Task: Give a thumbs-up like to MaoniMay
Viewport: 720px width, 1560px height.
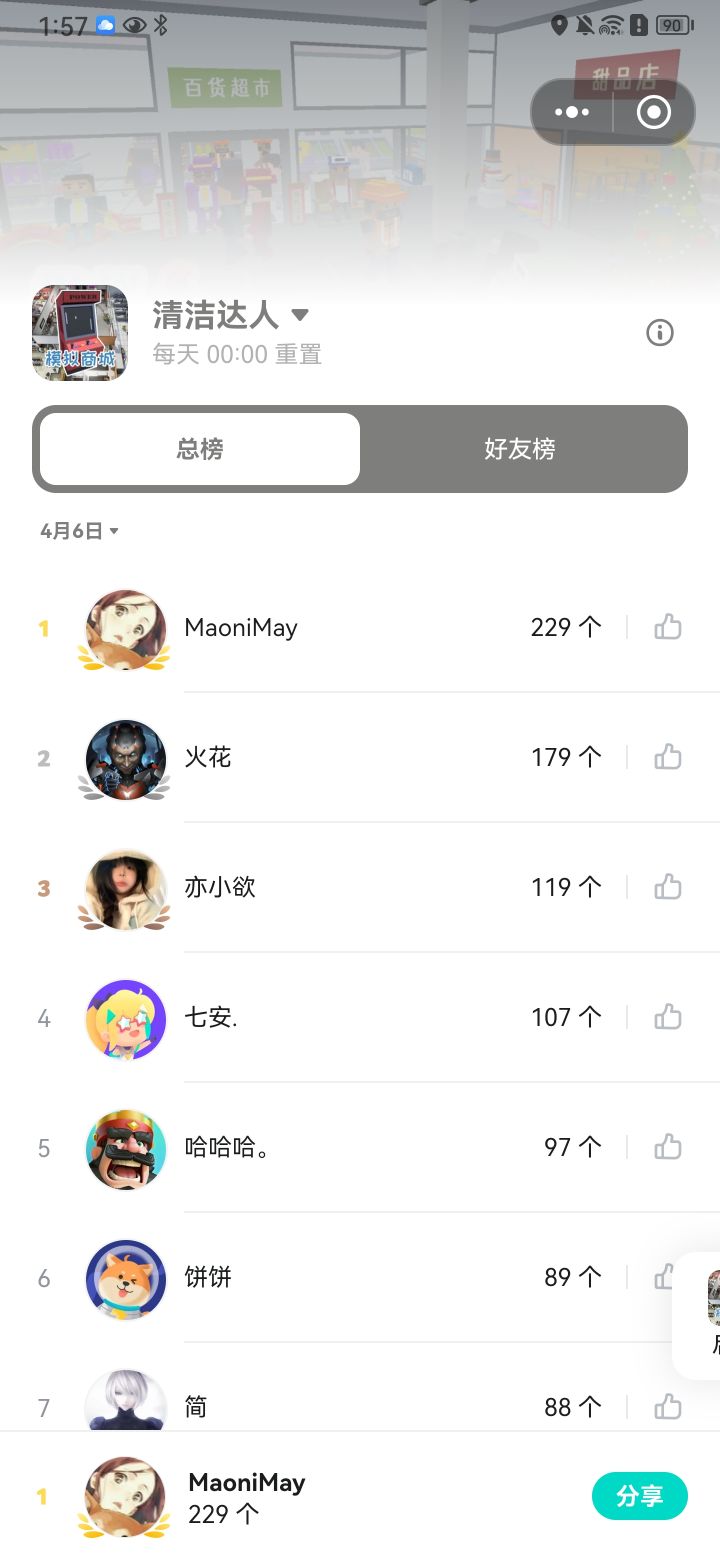Action: click(667, 626)
